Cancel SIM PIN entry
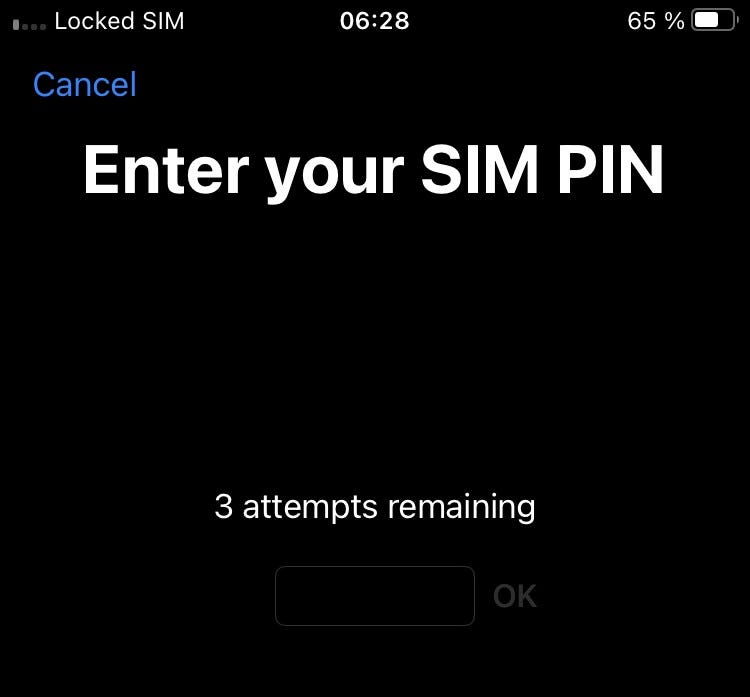The height and width of the screenshot is (697, 750). click(84, 85)
